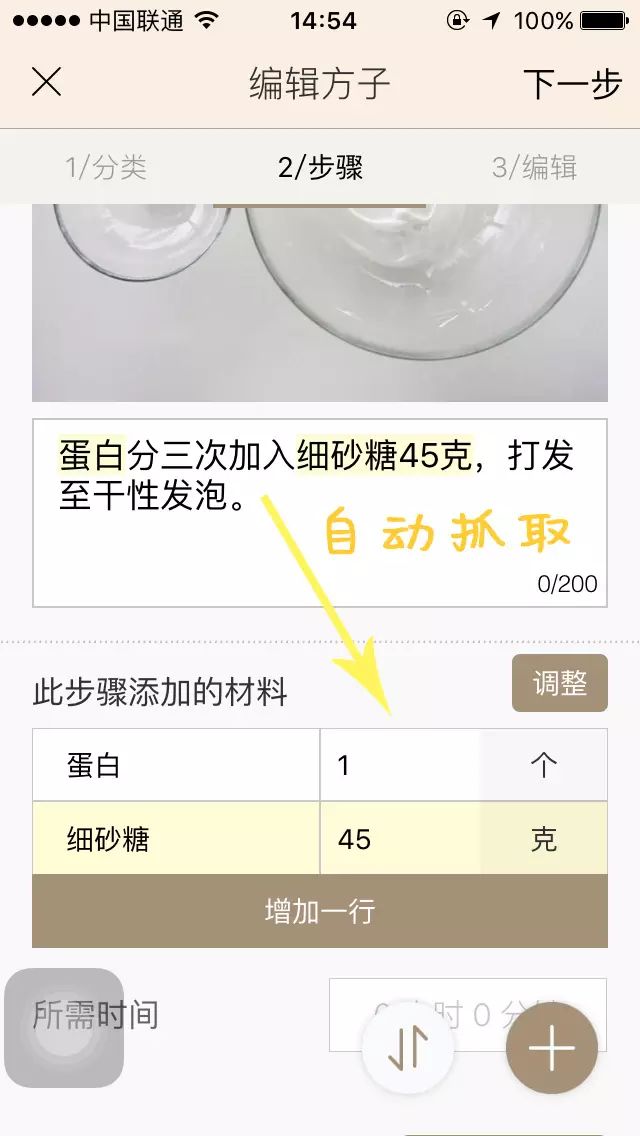Viewport: 640px width, 1136px height.
Task: Close the recipe editor with X
Action: coord(46,82)
